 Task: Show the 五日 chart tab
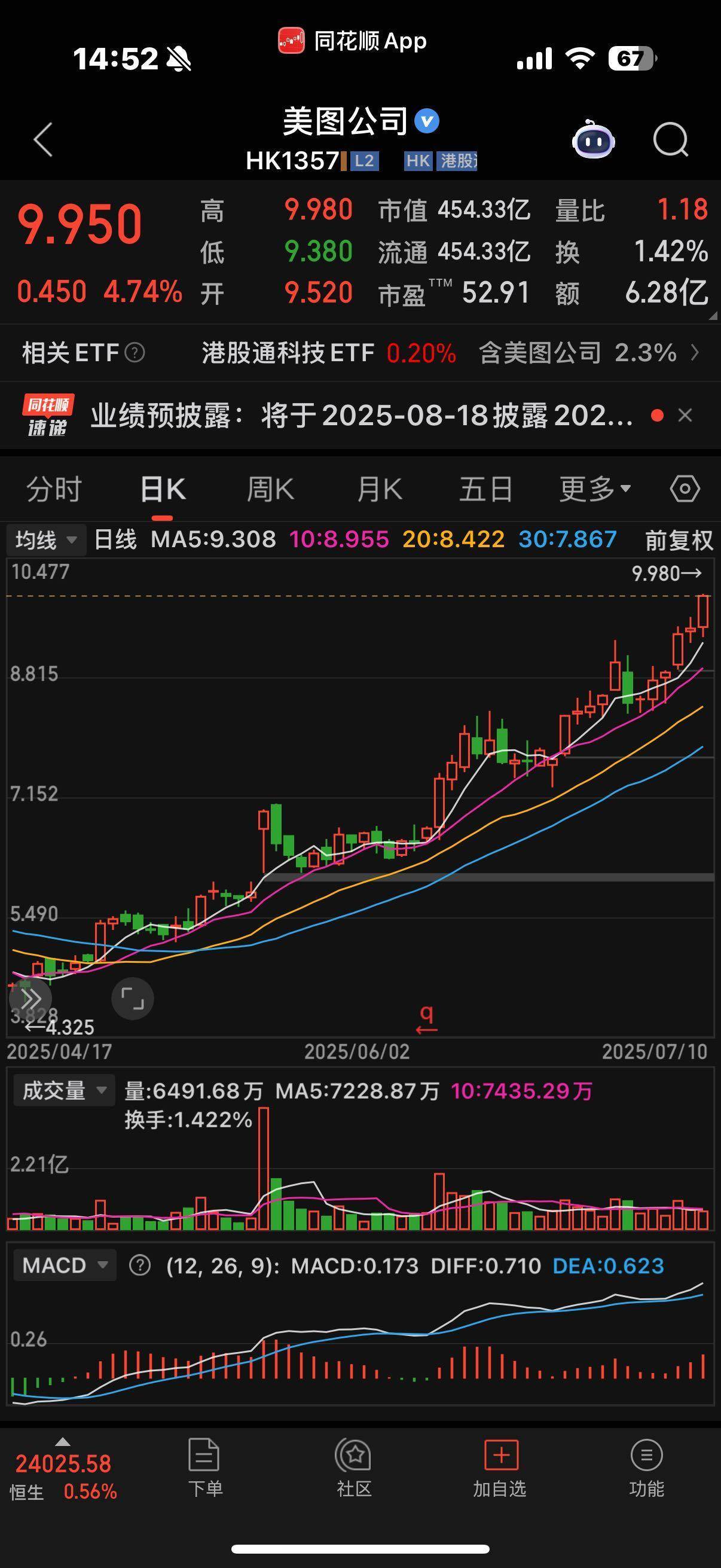tap(485, 489)
